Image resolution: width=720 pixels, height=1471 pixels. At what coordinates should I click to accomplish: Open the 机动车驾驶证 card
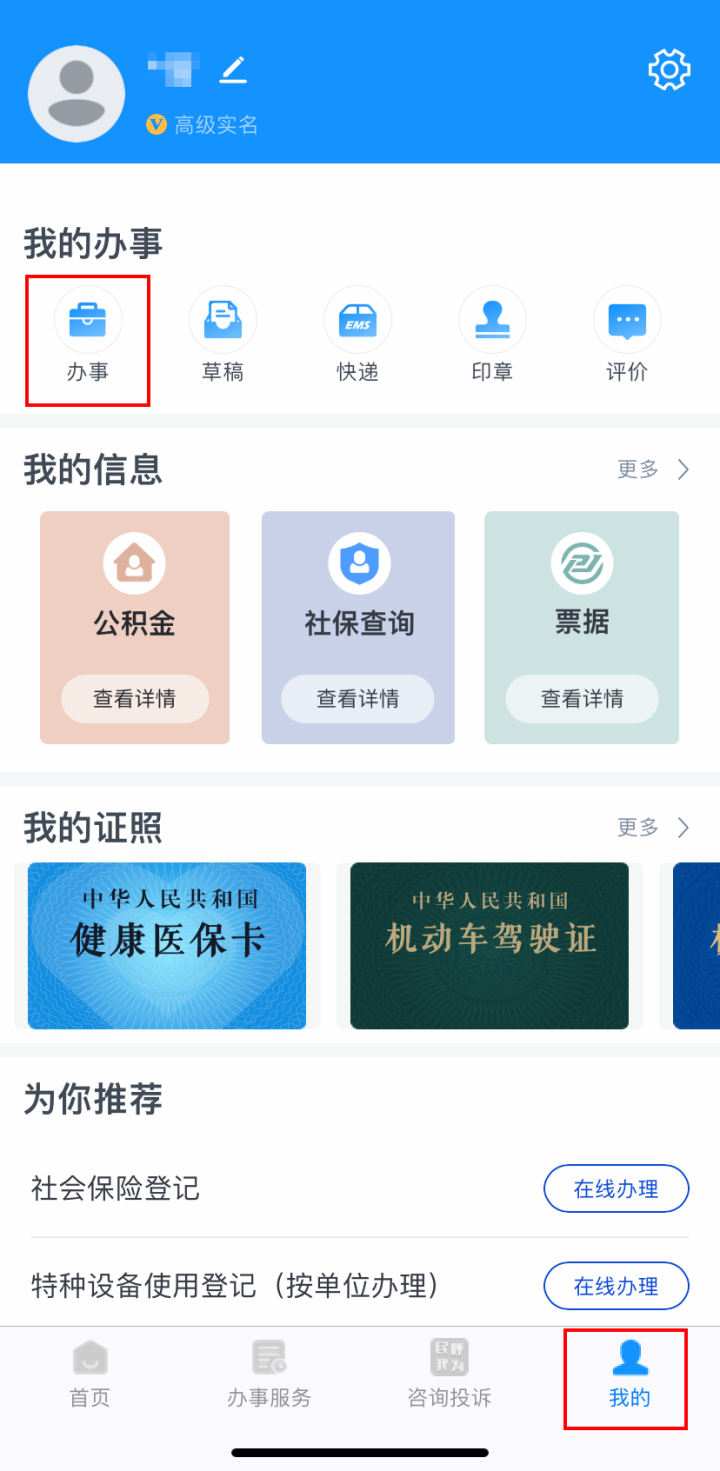[x=489, y=945]
